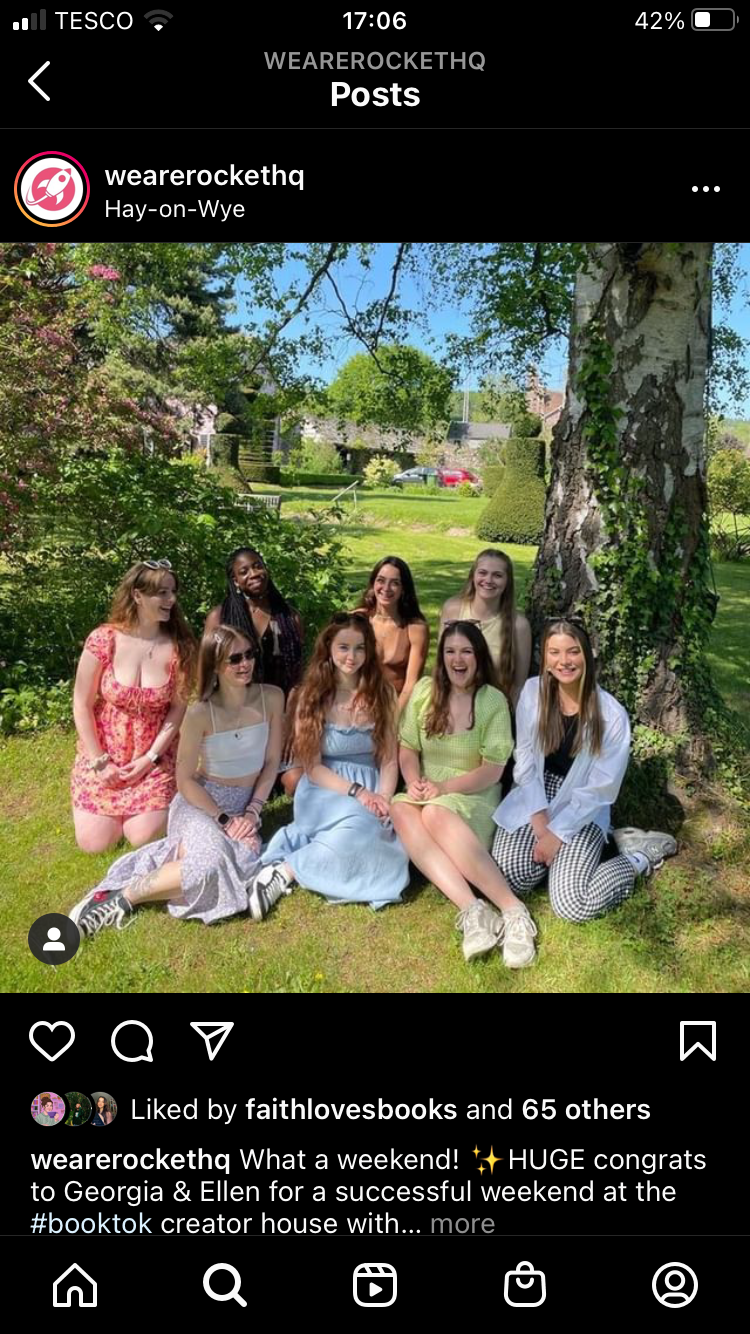View likes from 65 others
Image resolution: width=750 pixels, height=1334 pixels.
click(x=586, y=1109)
